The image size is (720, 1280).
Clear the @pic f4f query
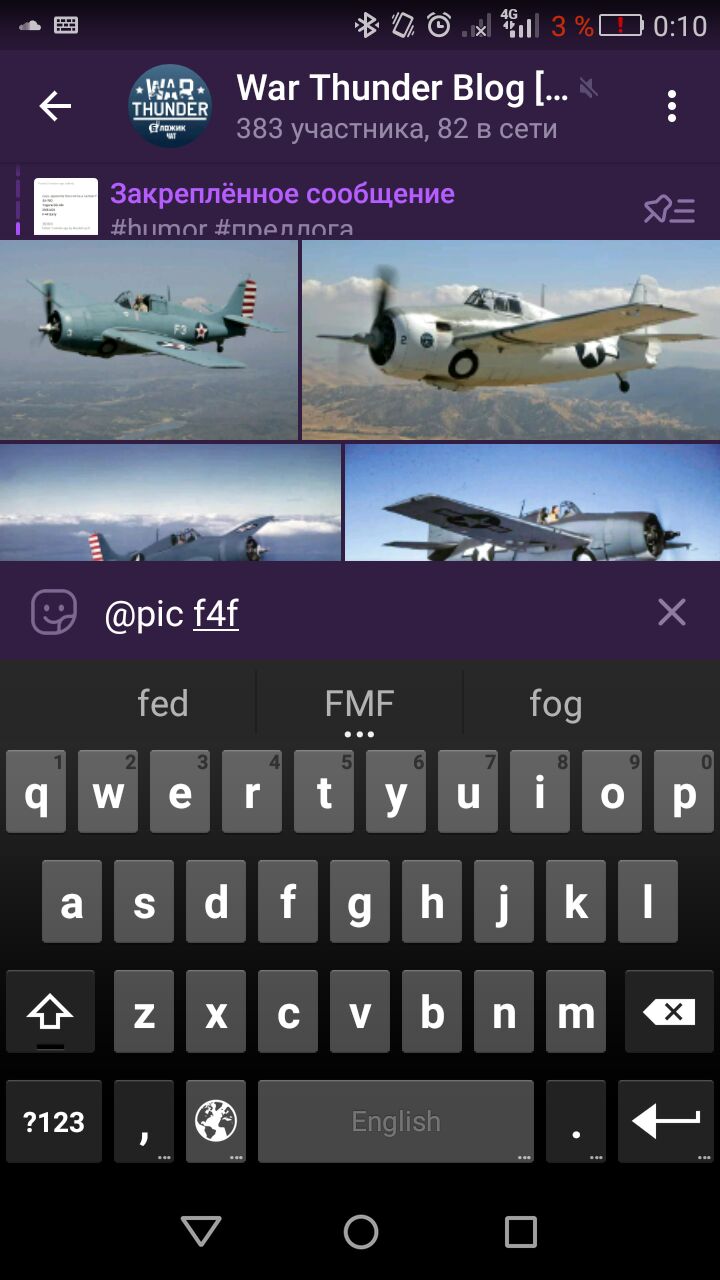(x=671, y=612)
